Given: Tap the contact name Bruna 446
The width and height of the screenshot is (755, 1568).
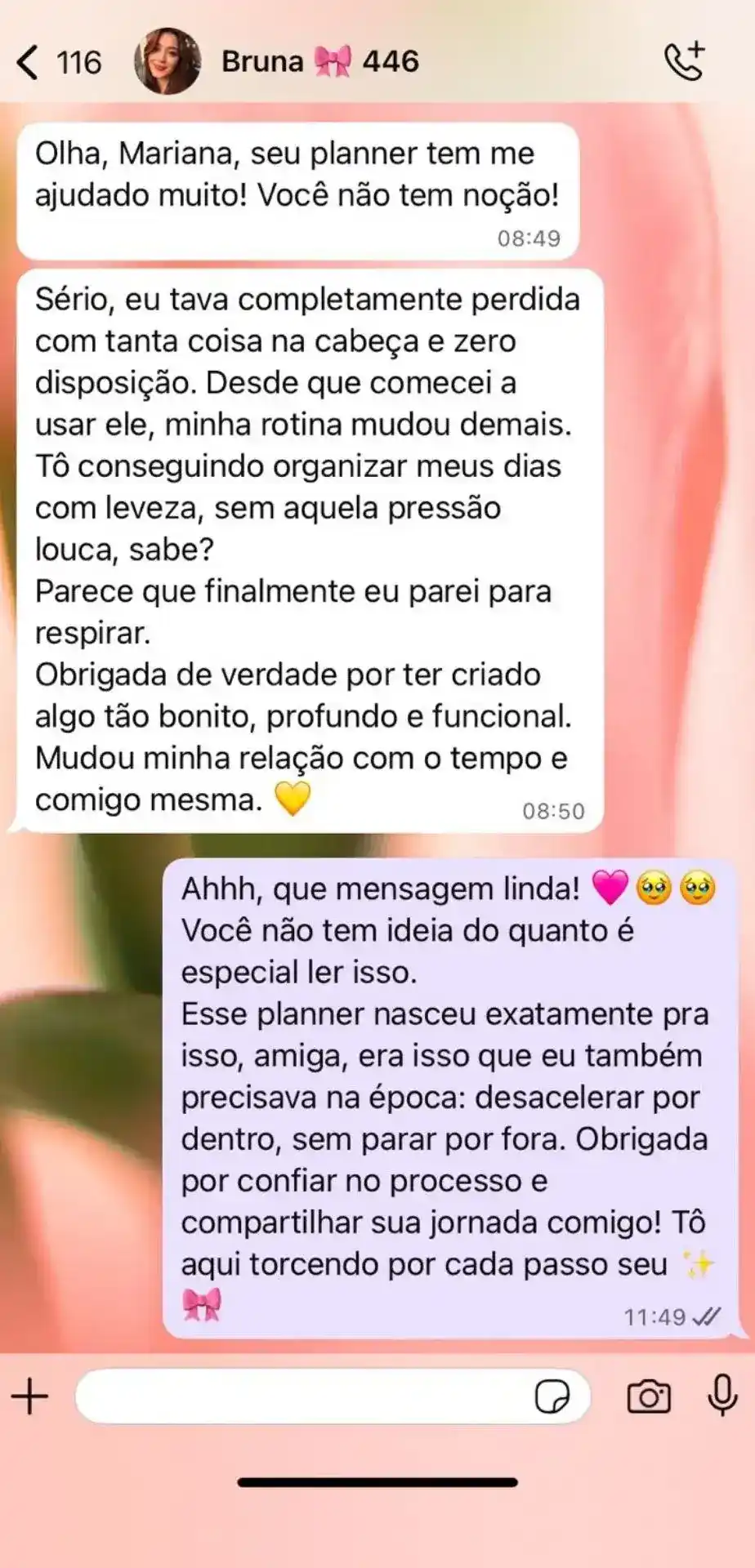Looking at the screenshot, I should pyautogui.click(x=319, y=60).
